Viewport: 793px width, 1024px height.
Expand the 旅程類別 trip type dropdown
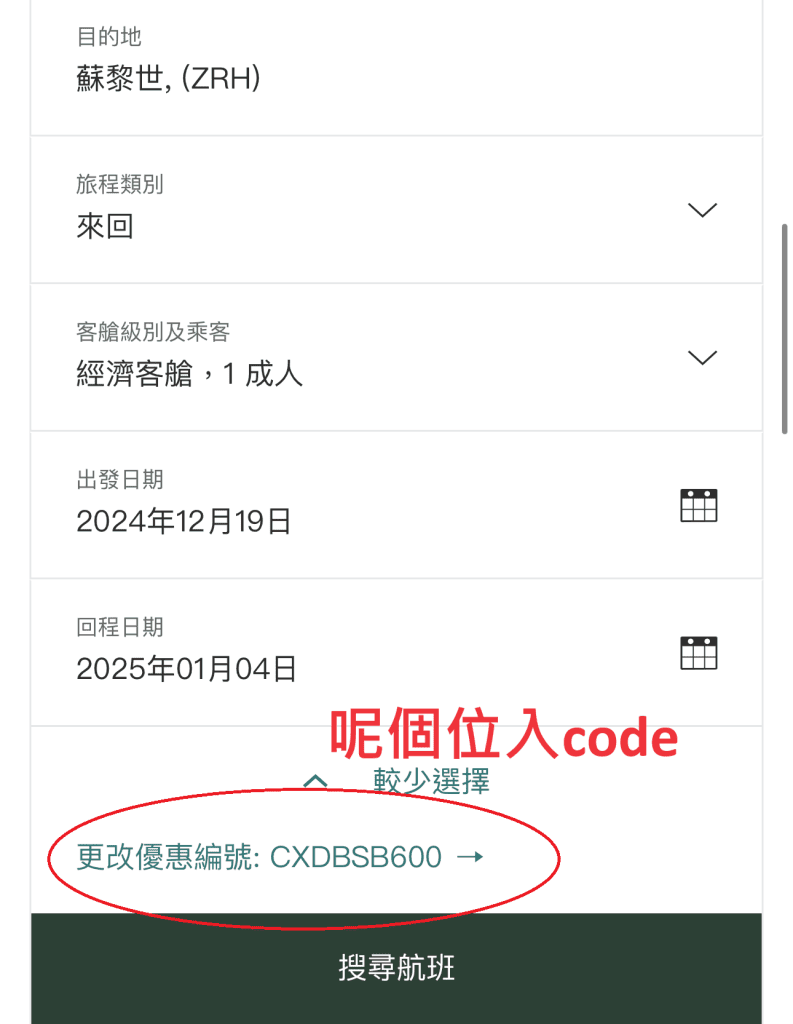click(396, 210)
